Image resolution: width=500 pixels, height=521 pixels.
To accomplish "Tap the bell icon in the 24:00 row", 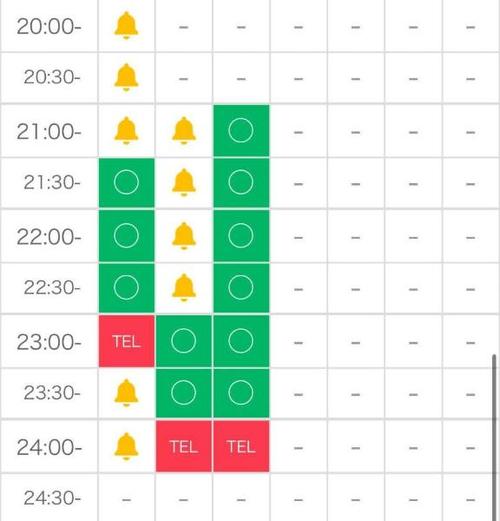I will point(126,446).
